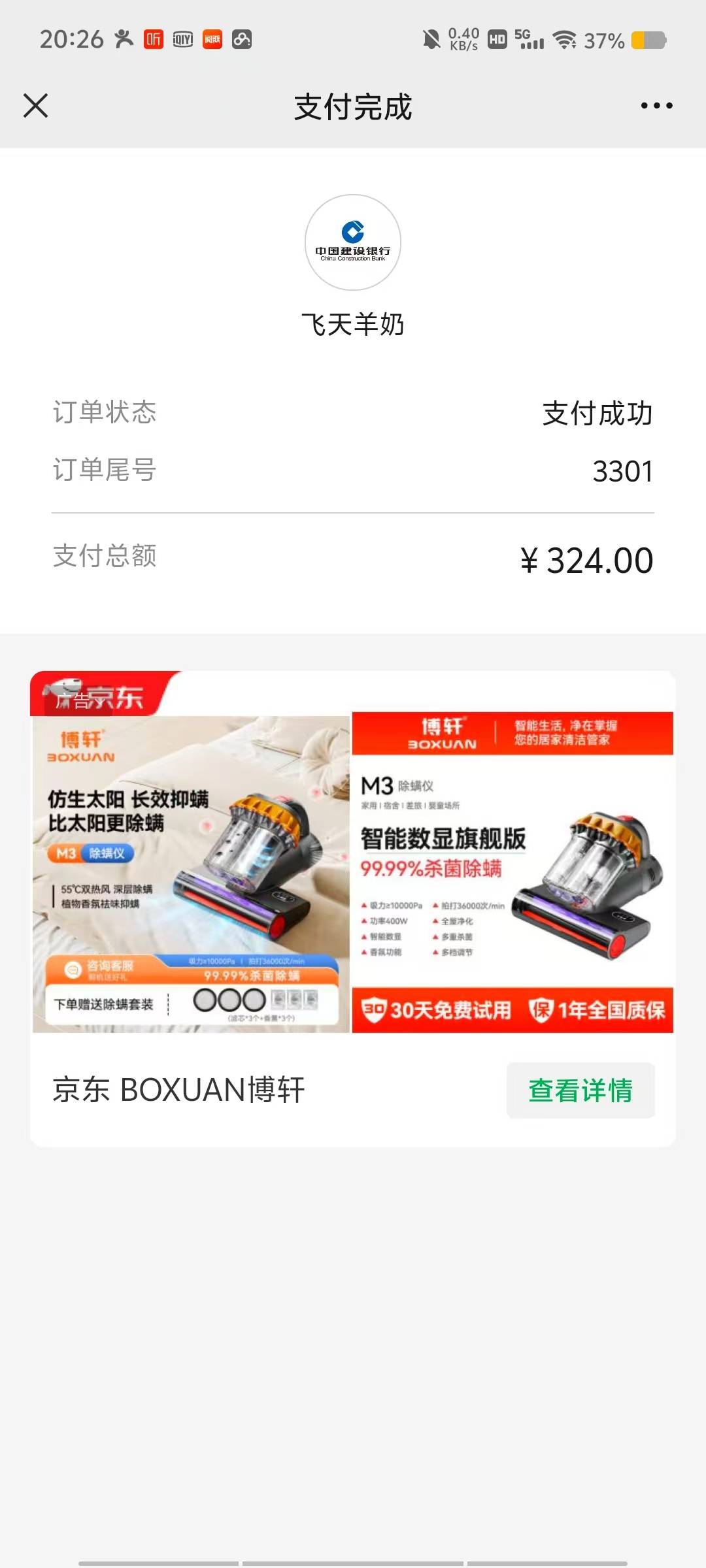Screen dimensions: 706x1568
Task: Tap 查看详情 button for BOXUAN ad
Action: click(x=580, y=1090)
